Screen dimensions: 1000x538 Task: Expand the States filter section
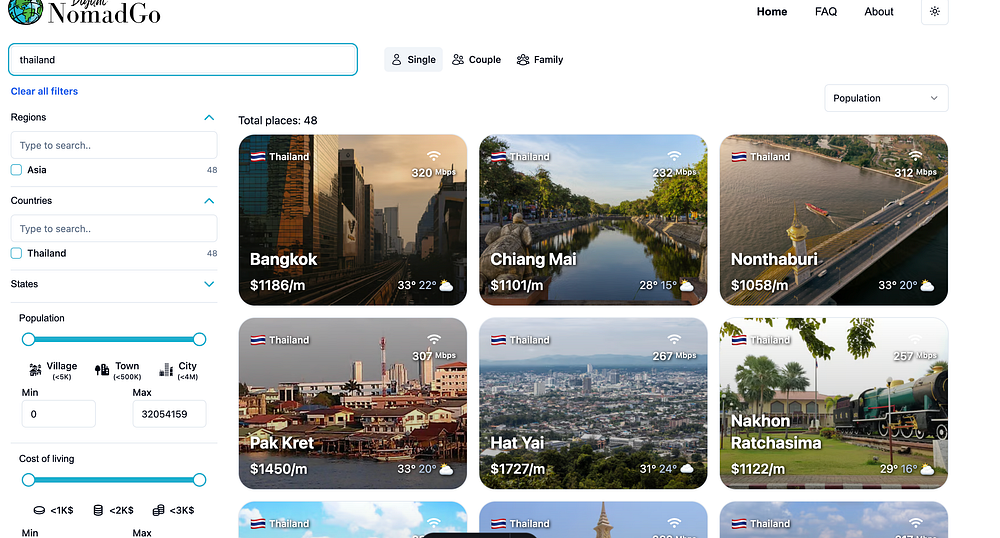pos(209,284)
